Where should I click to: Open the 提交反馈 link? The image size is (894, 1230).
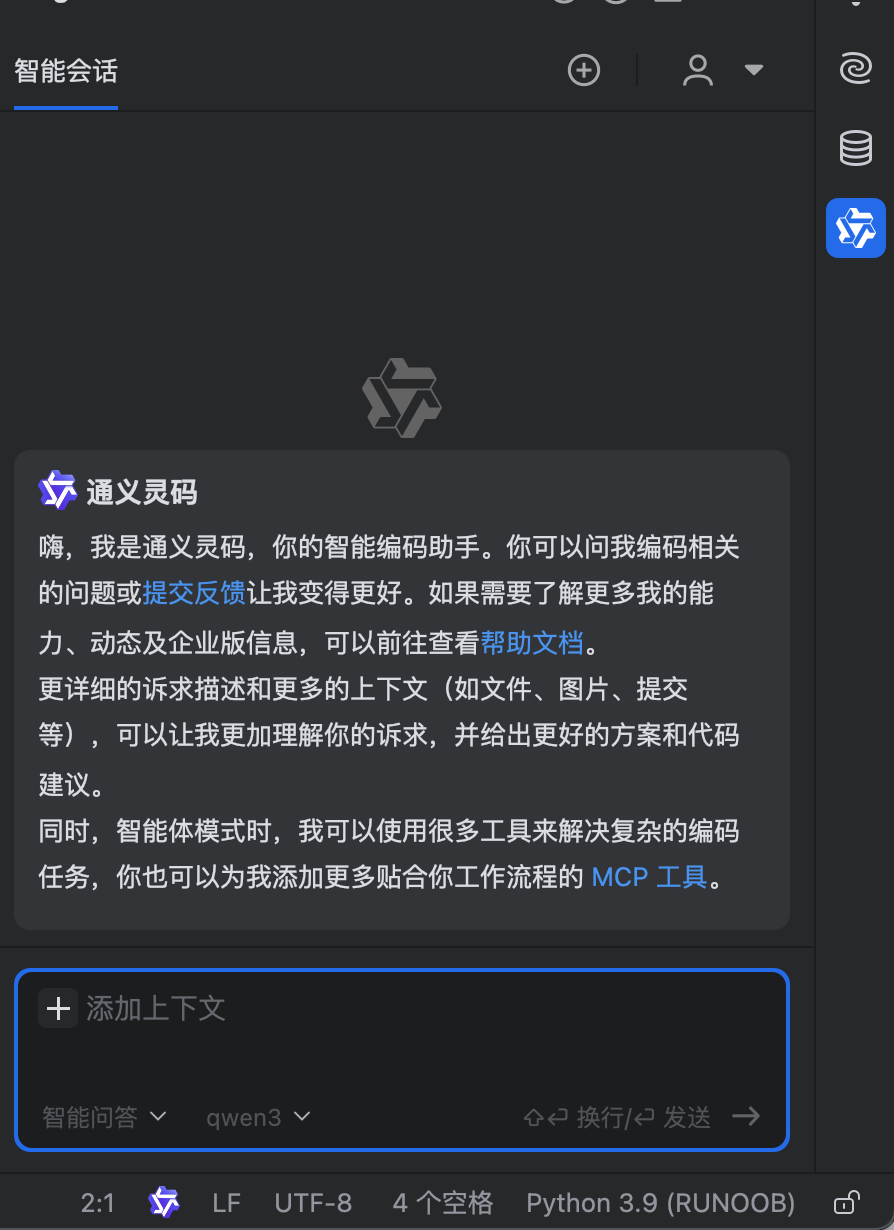(194, 593)
